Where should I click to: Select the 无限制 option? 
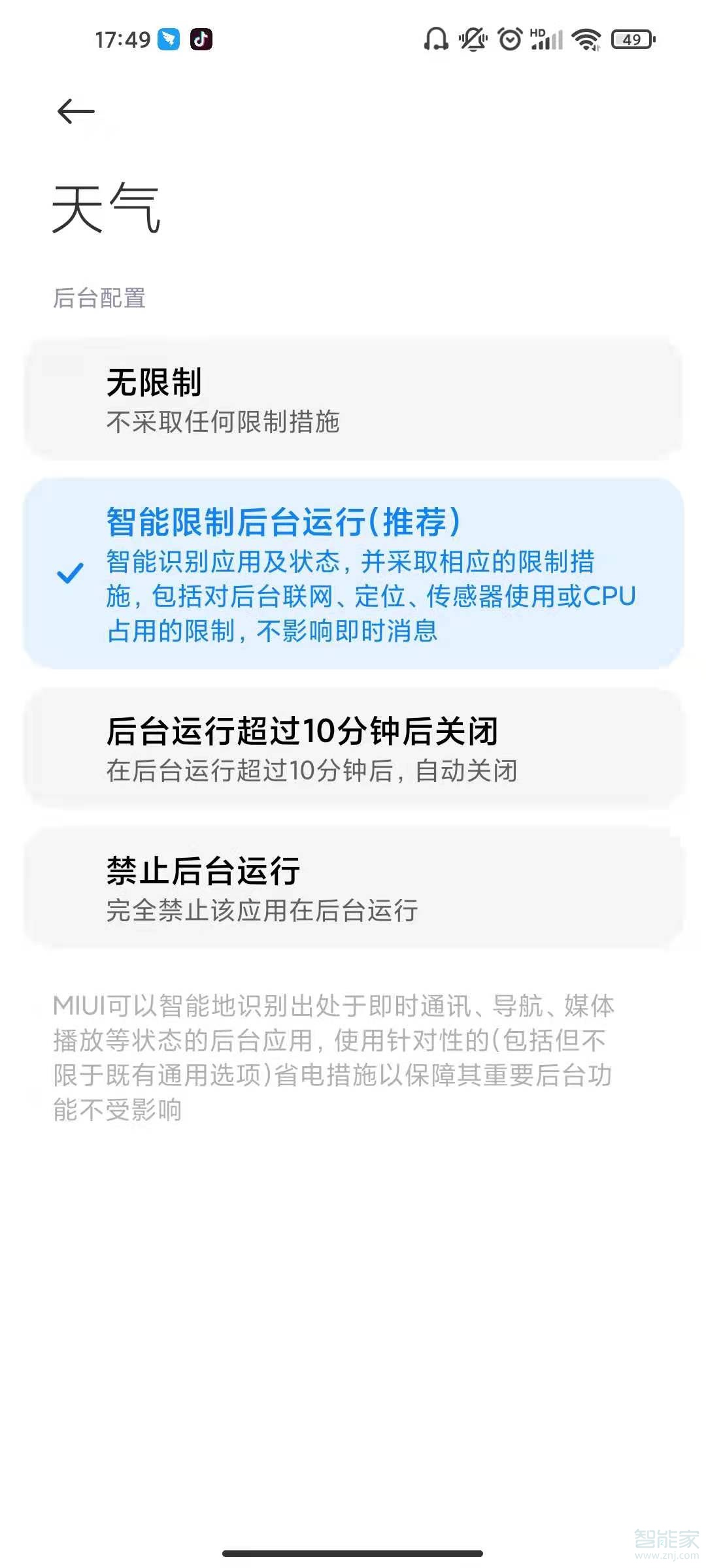pyautogui.click(x=353, y=400)
